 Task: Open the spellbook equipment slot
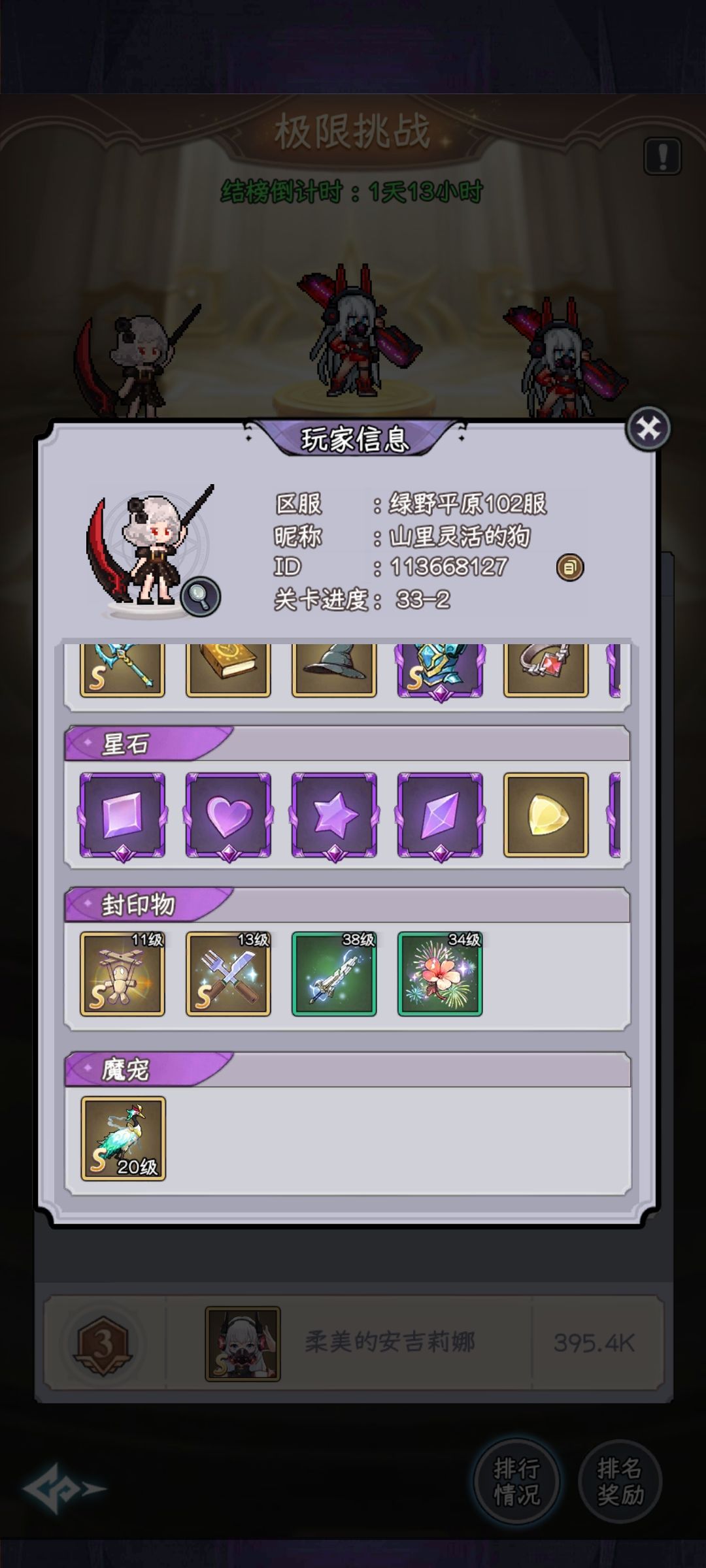pos(228,670)
